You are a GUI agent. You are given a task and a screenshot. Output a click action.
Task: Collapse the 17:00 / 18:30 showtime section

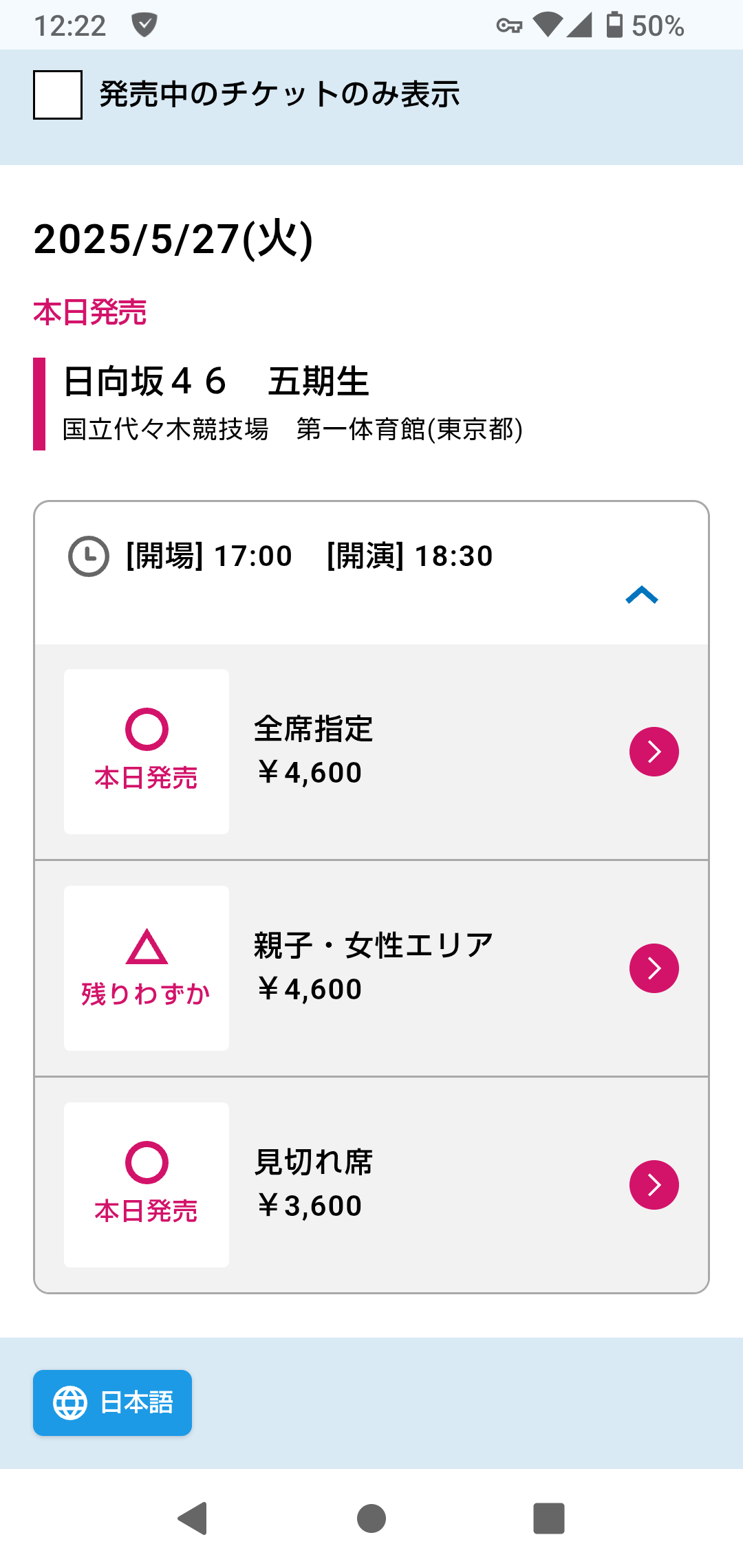(x=641, y=595)
